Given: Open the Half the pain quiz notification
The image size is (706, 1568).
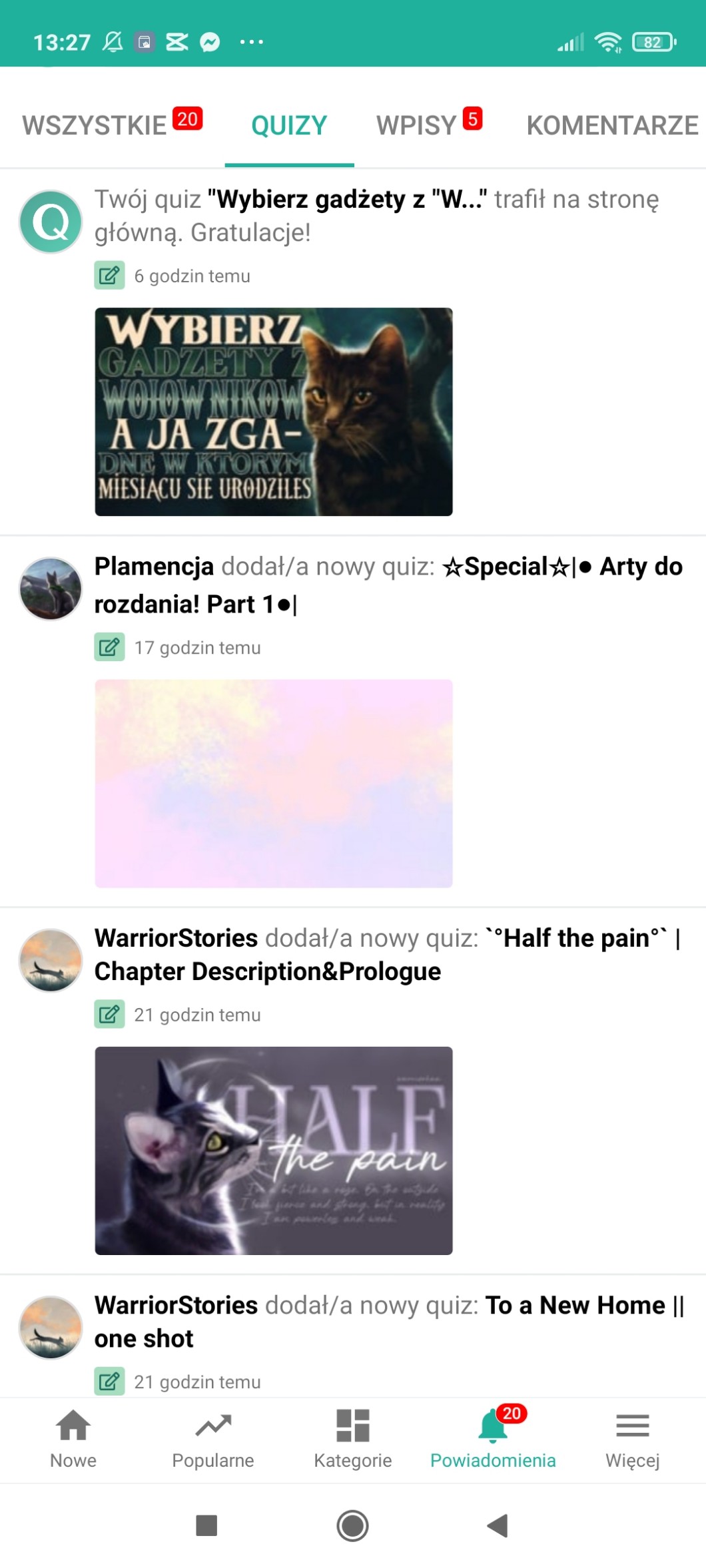Looking at the screenshot, I should 388,954.
